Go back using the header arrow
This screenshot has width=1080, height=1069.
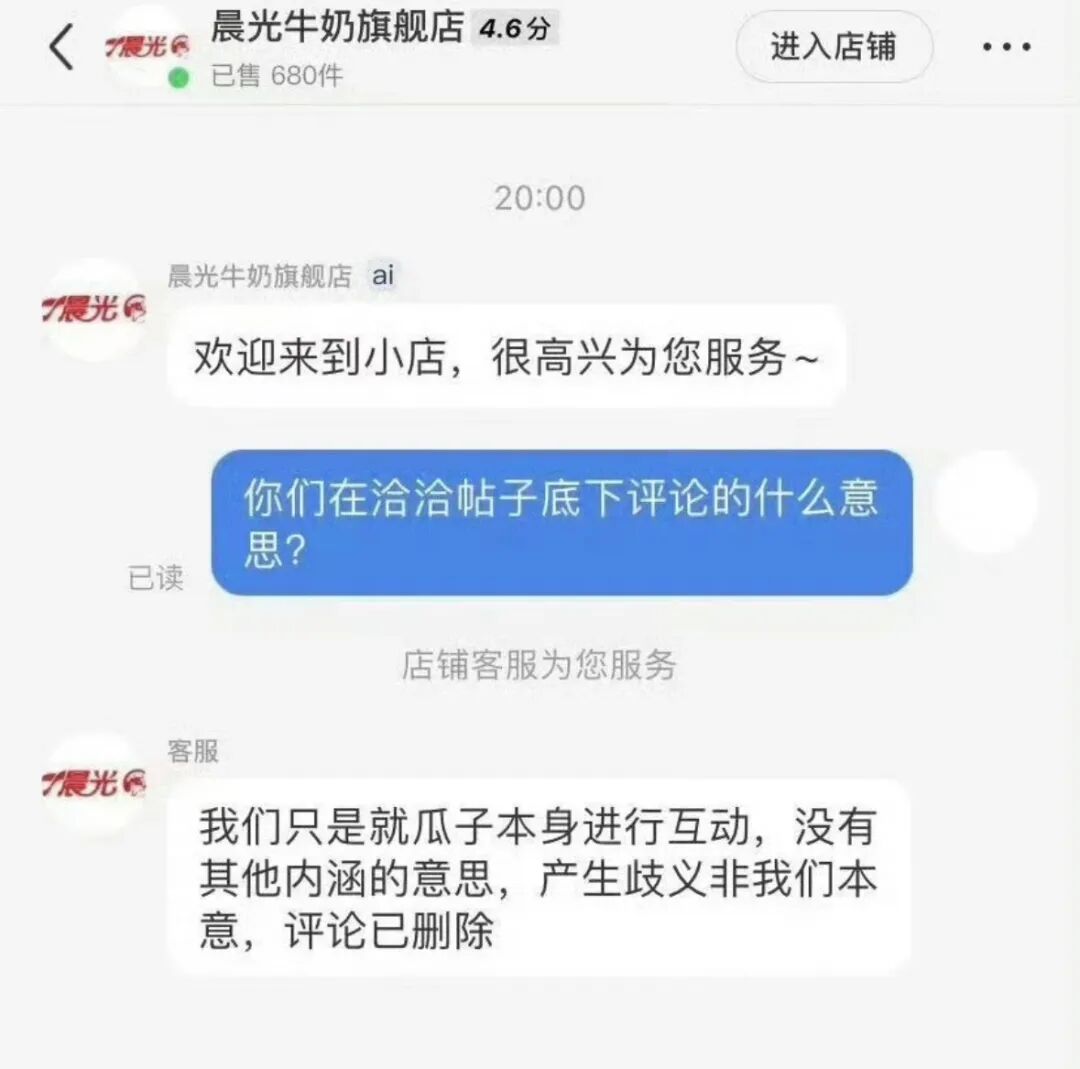point(62,47)
